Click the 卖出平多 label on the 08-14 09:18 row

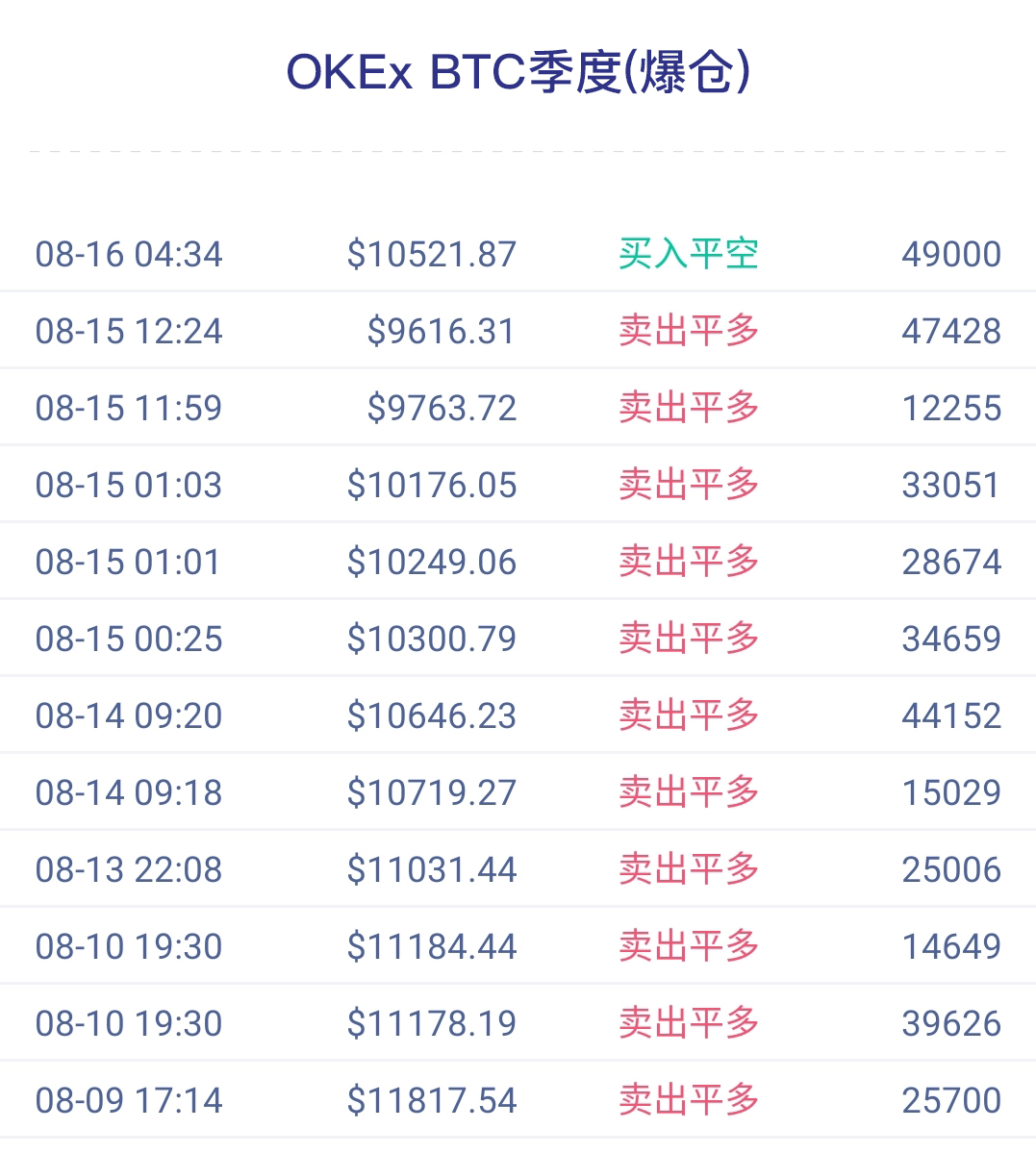(x=688, y=791)
